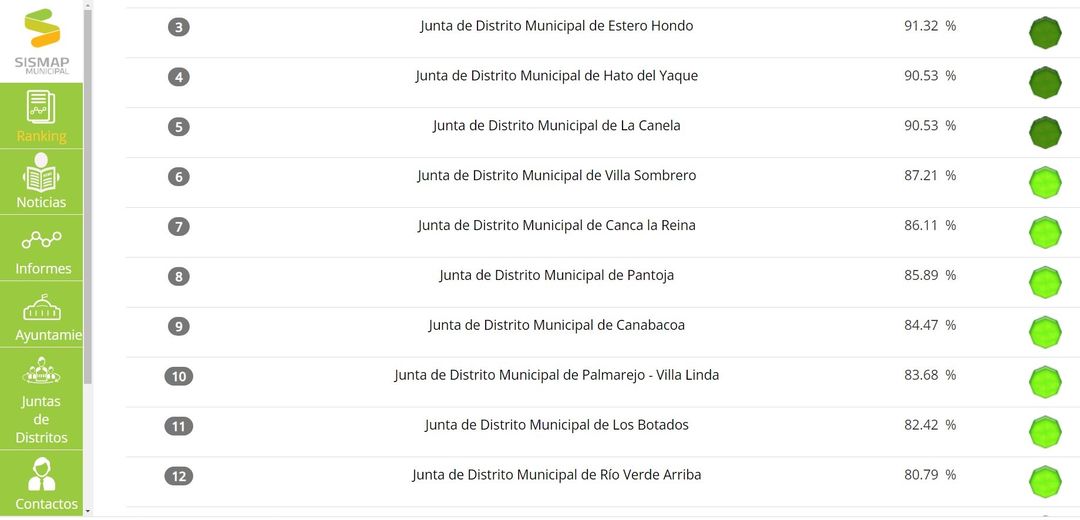View Junta de Distrito Municipal de Canca la Reina
This screenshot has width=1080, height=520.
pos(556,226)
